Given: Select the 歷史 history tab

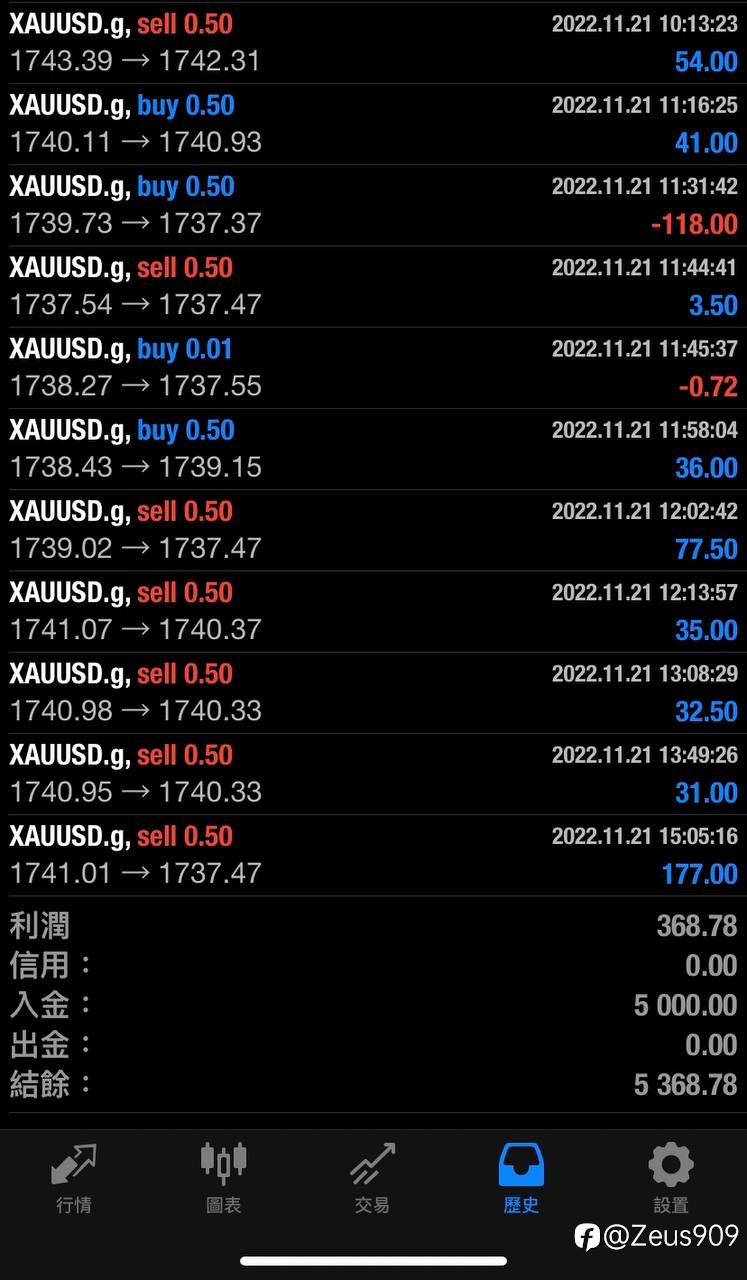Looking at the screenshot, I should (521, 1179).
